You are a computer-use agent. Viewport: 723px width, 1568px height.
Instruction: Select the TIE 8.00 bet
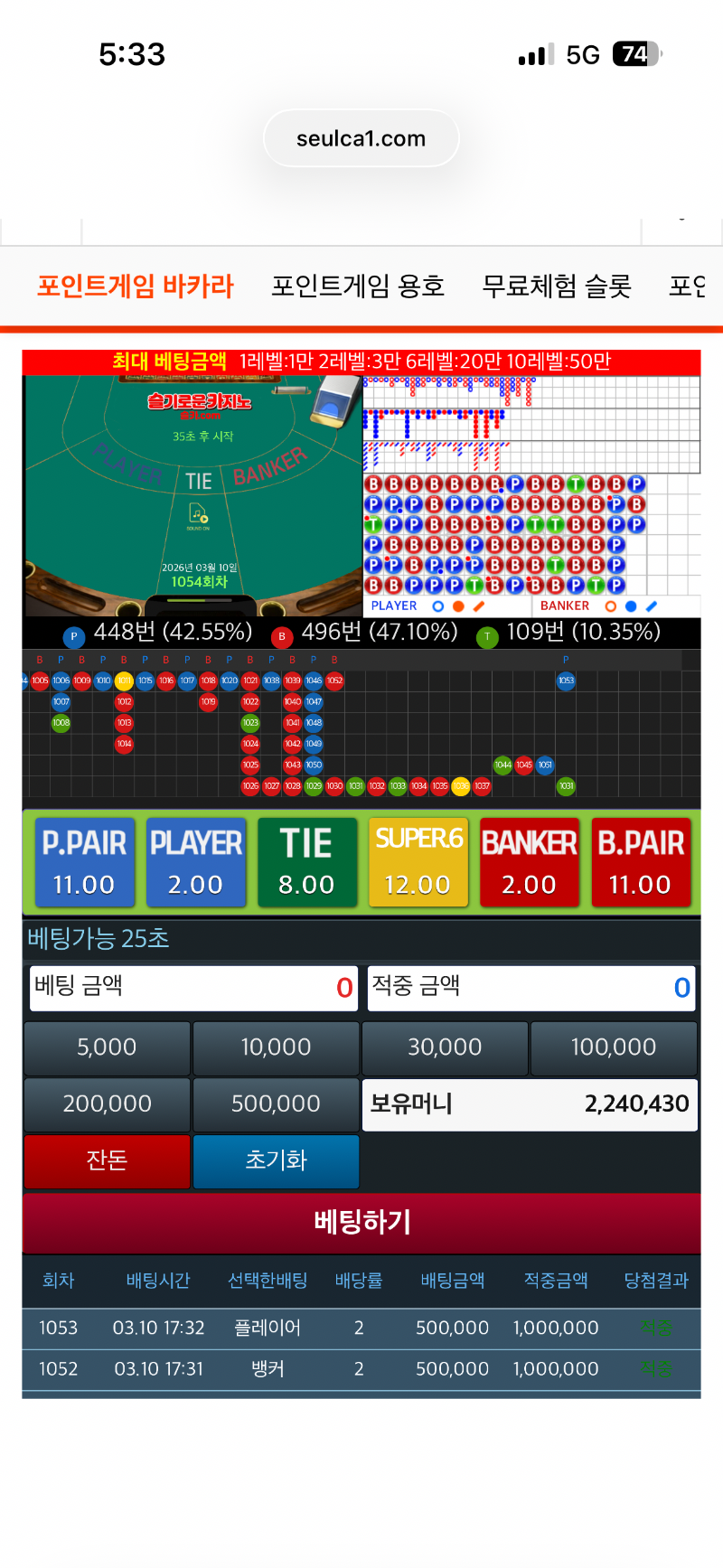click(x=306, y=861)
